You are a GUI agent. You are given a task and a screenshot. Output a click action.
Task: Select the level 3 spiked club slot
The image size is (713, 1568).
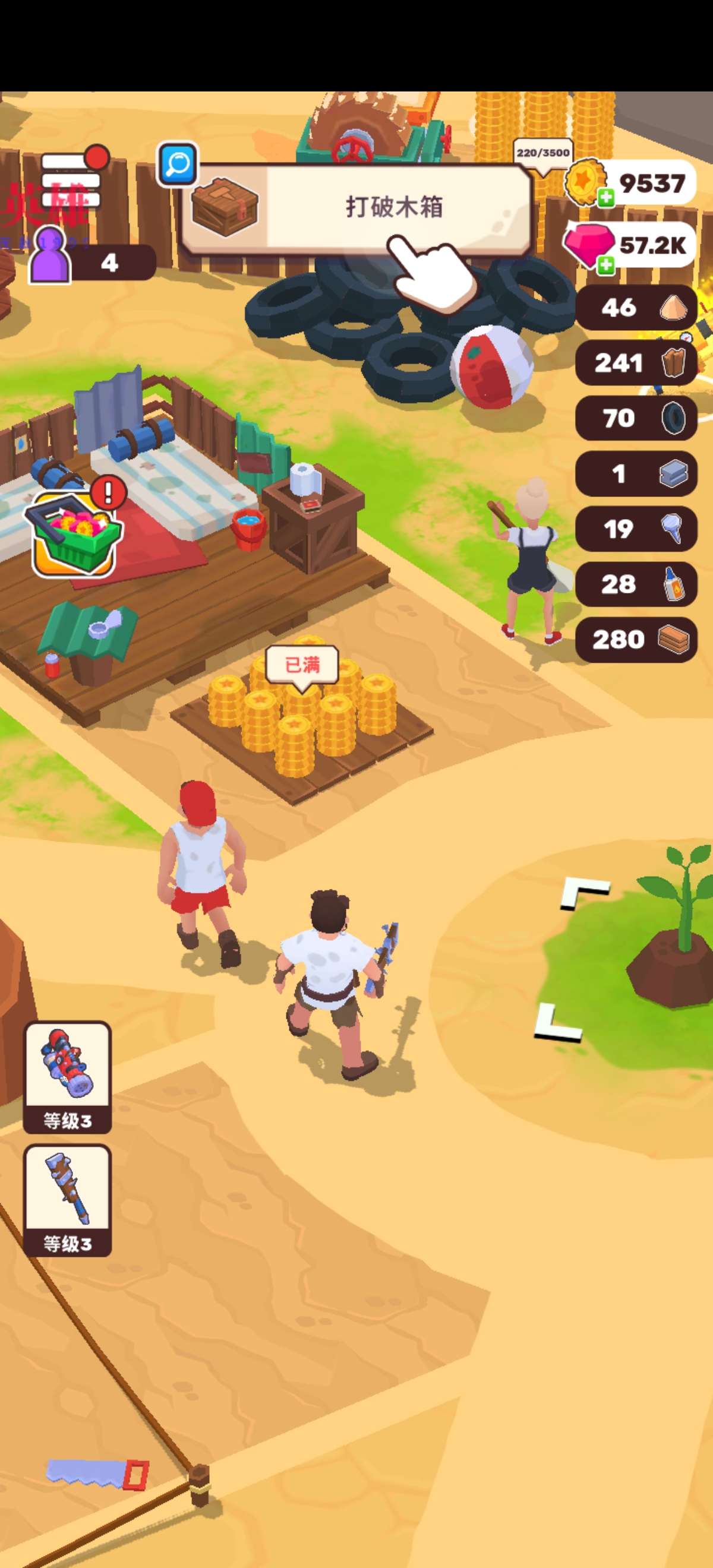click(67, 1200)
